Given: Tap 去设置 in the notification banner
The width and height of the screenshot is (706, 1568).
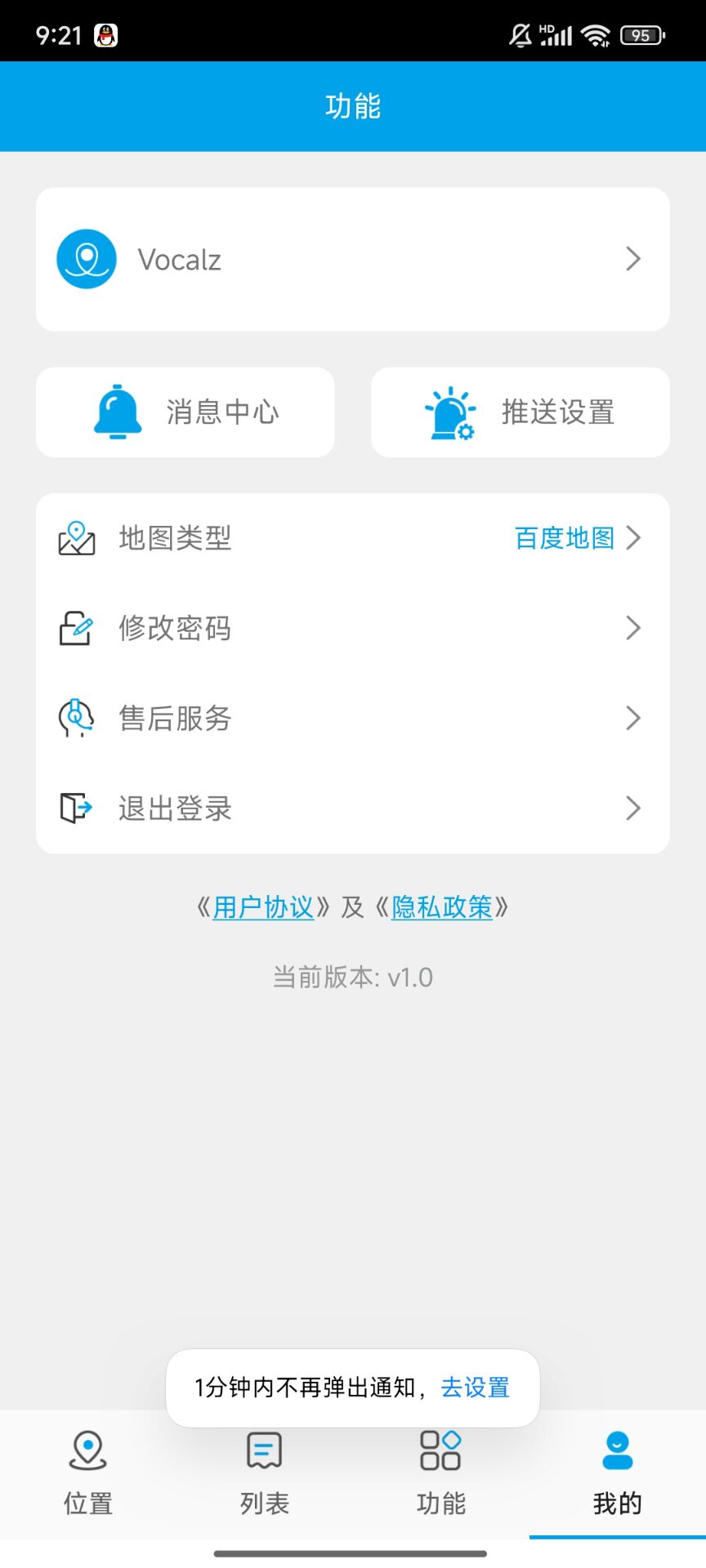Looking at the screenshot, I should click(x=475, y=1388).
